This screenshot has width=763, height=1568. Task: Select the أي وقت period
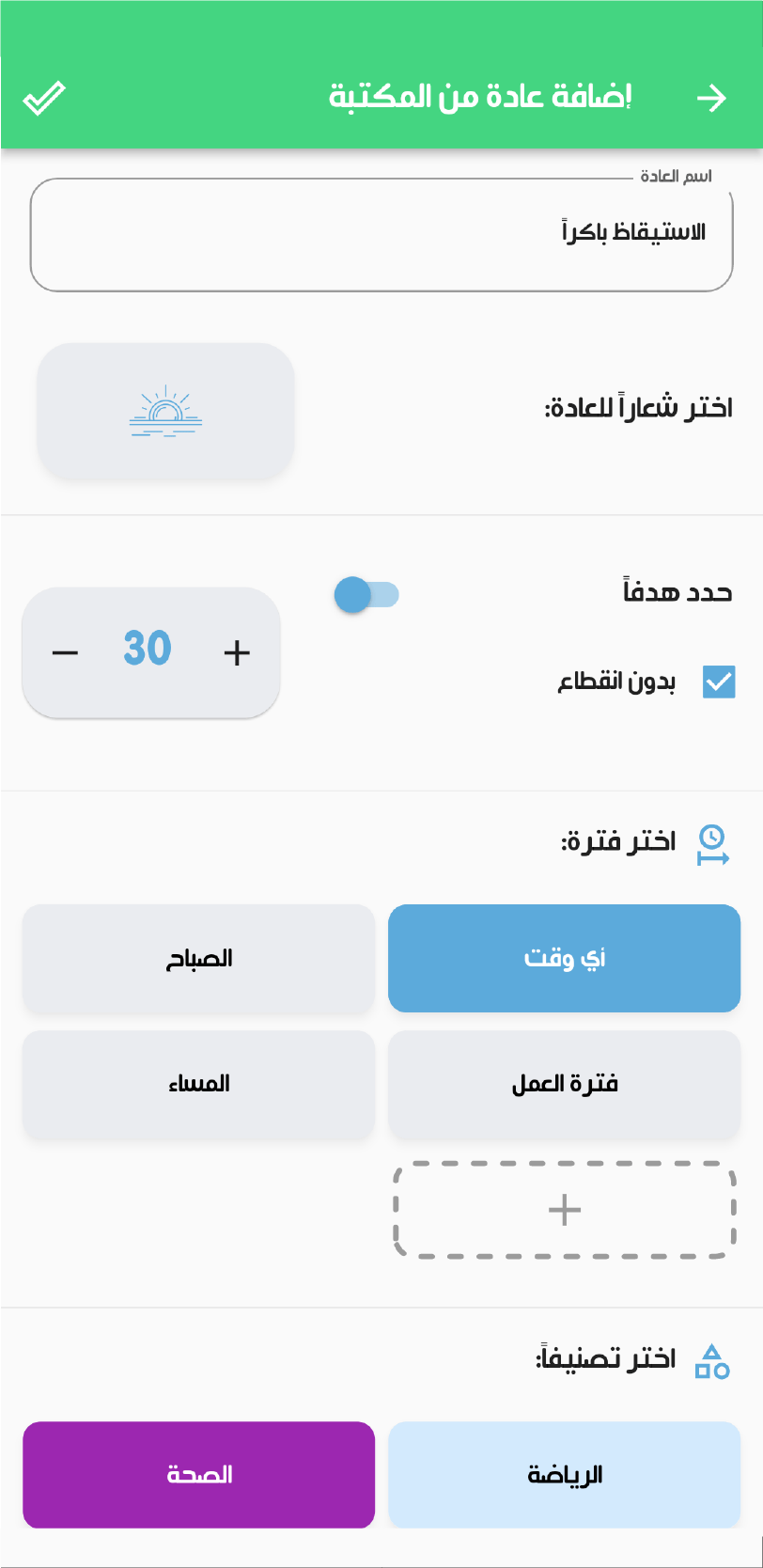pos(564,958)
